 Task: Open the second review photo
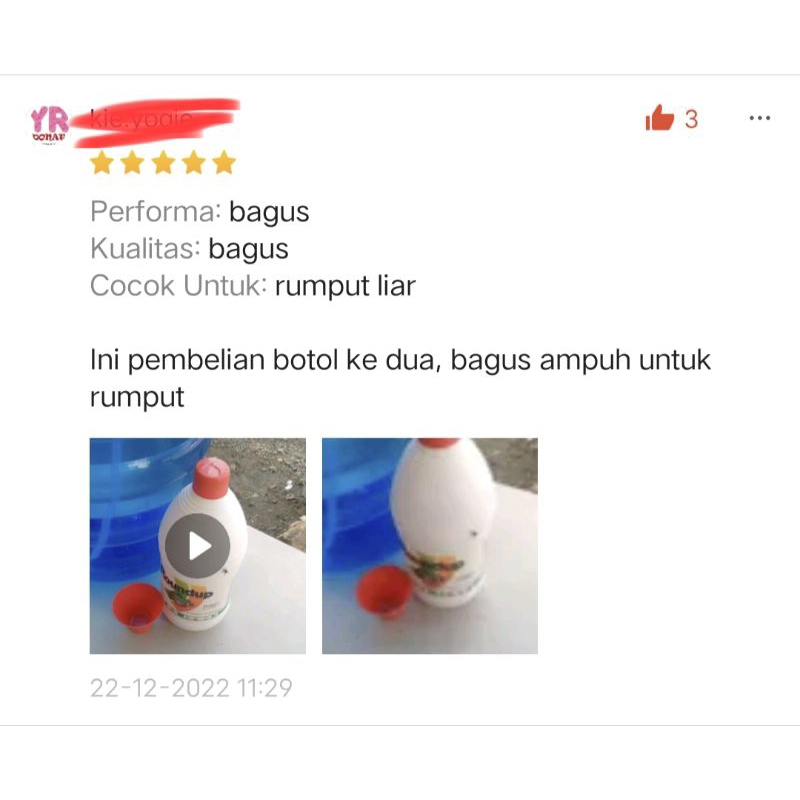click(x=429, y=546)
